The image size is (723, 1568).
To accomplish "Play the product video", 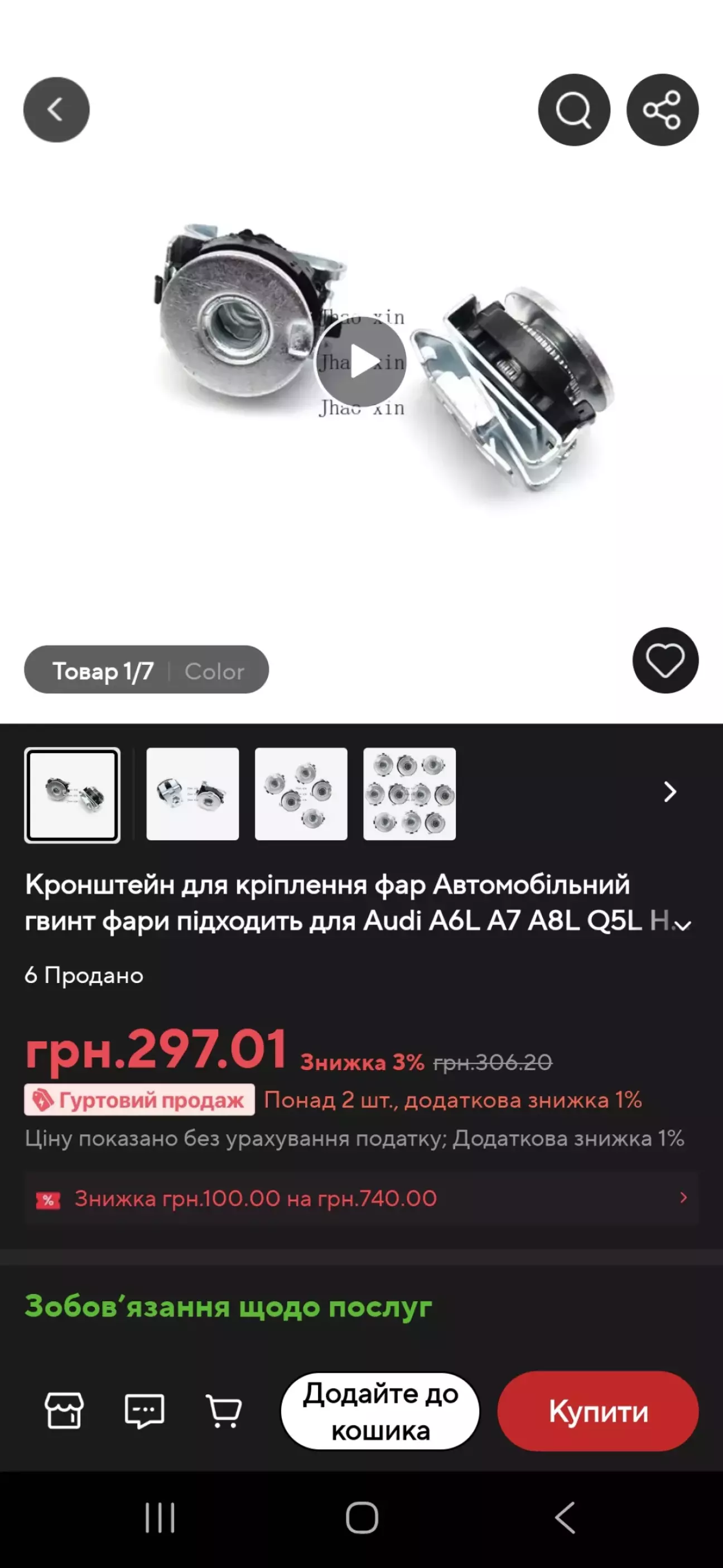I will (x=361, y=362).
